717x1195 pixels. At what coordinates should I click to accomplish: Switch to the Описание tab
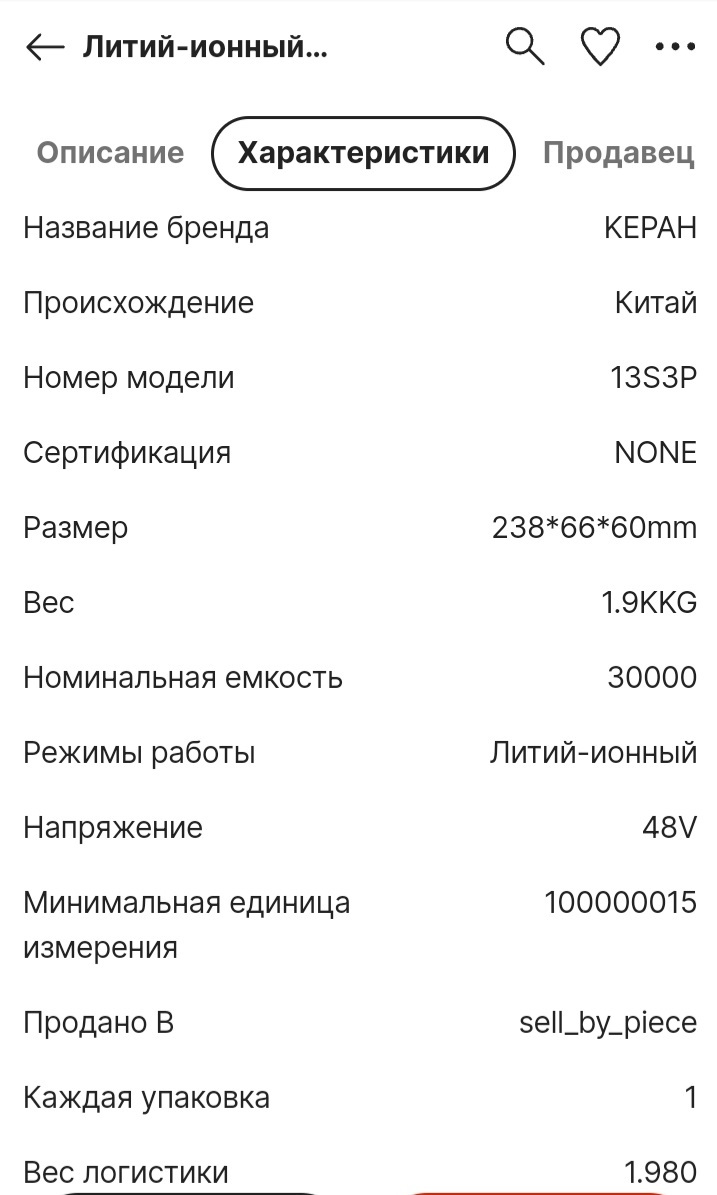[x=110, y=153]
